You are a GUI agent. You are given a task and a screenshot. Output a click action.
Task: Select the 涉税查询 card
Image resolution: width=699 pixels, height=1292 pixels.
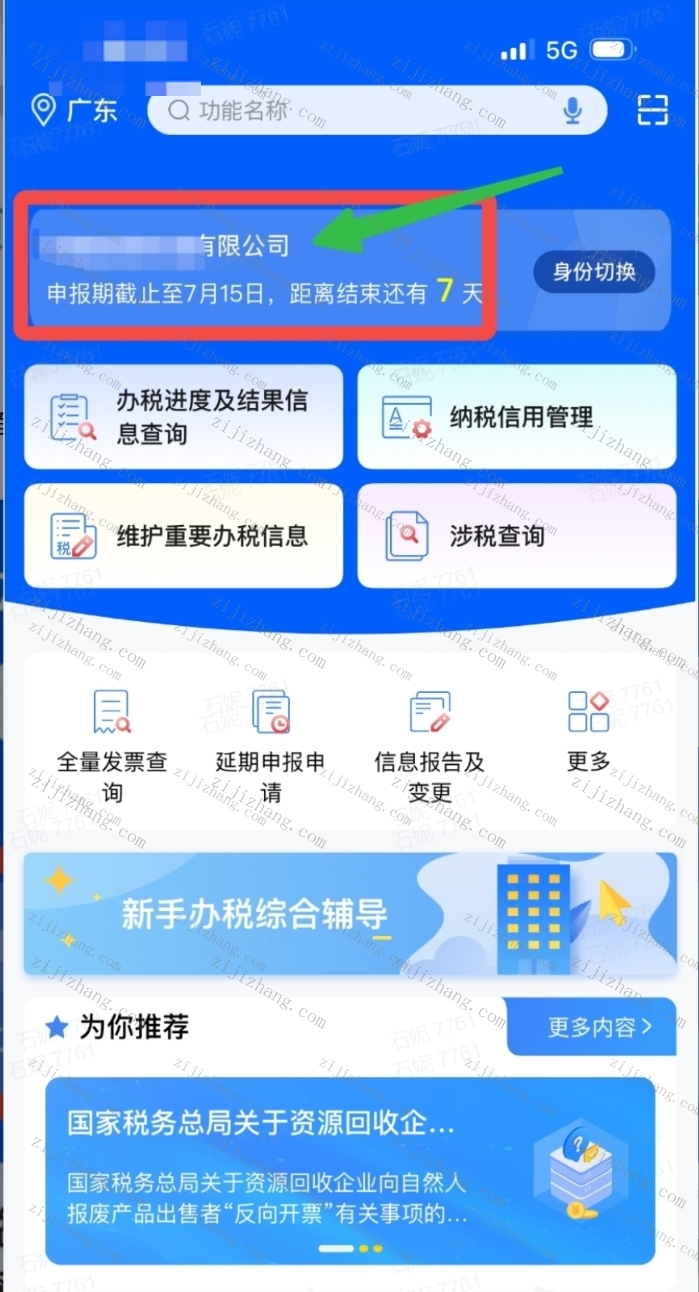coord(516,536)
